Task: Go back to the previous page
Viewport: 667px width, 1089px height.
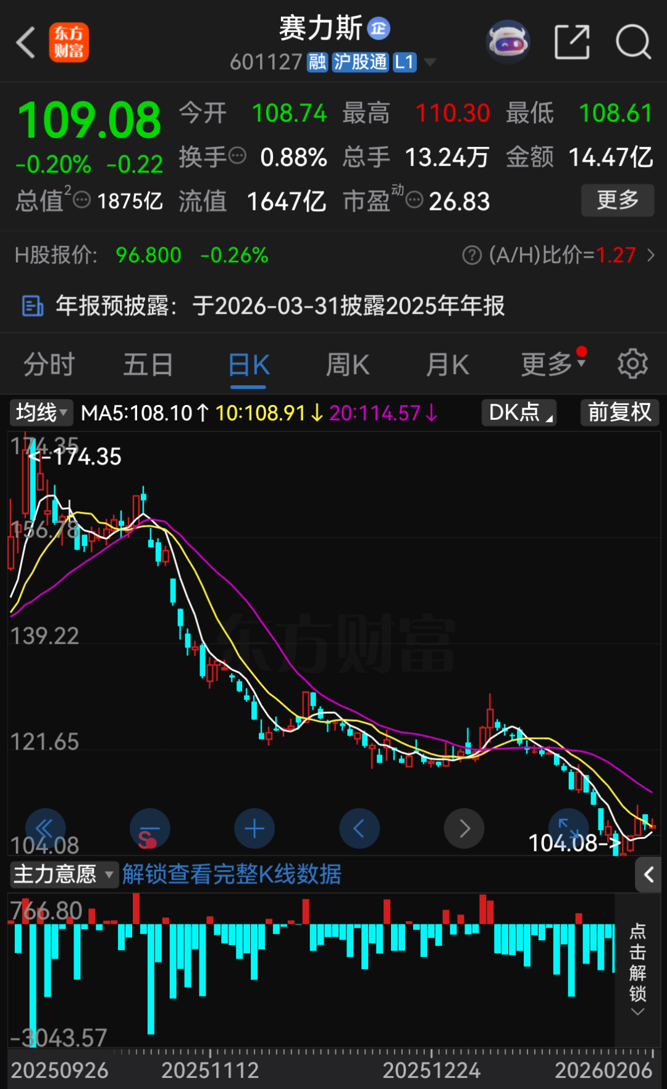Action: point(26,42)
